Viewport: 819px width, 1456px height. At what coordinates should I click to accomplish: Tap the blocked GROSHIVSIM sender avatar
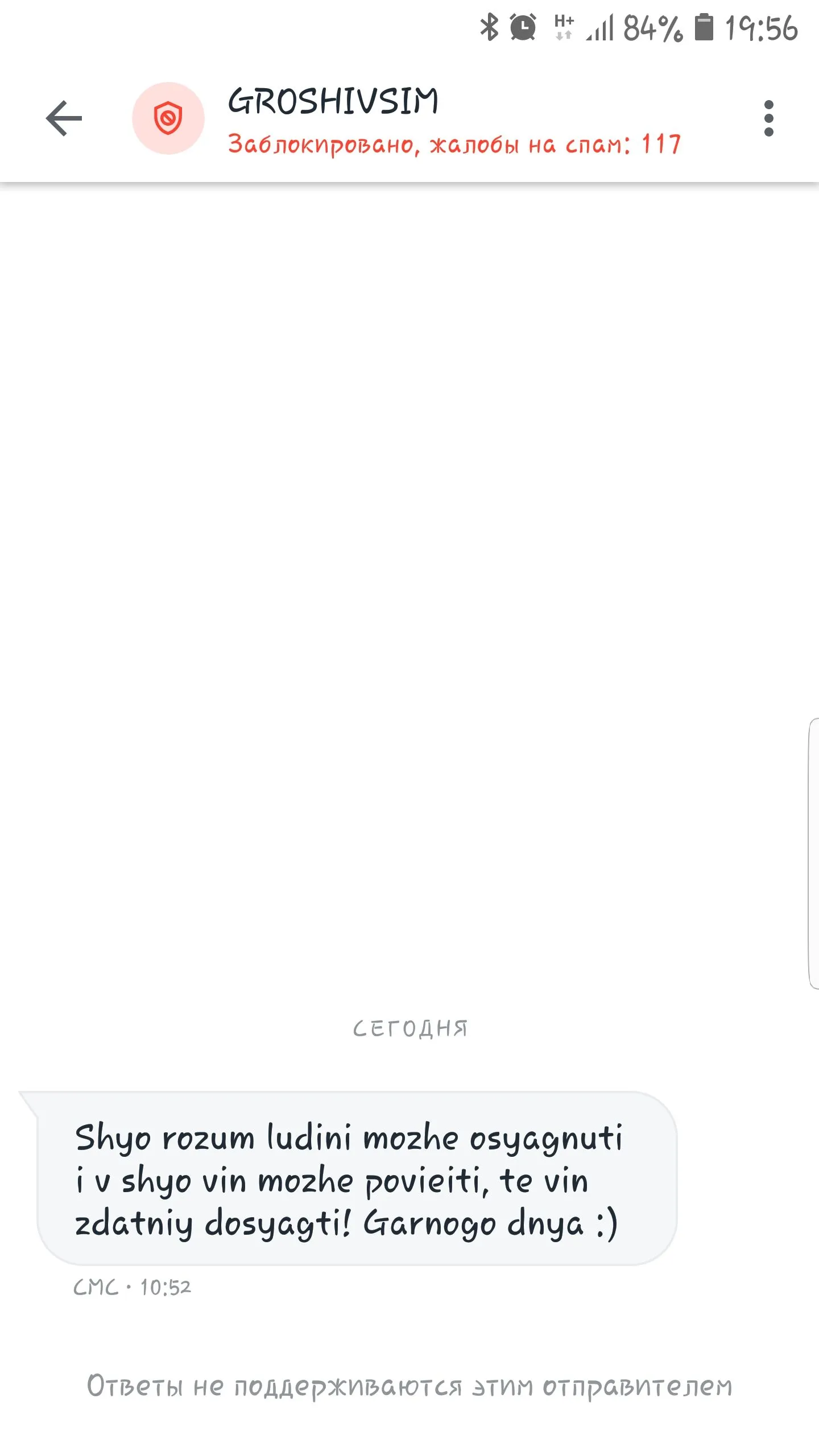point(168,118)
